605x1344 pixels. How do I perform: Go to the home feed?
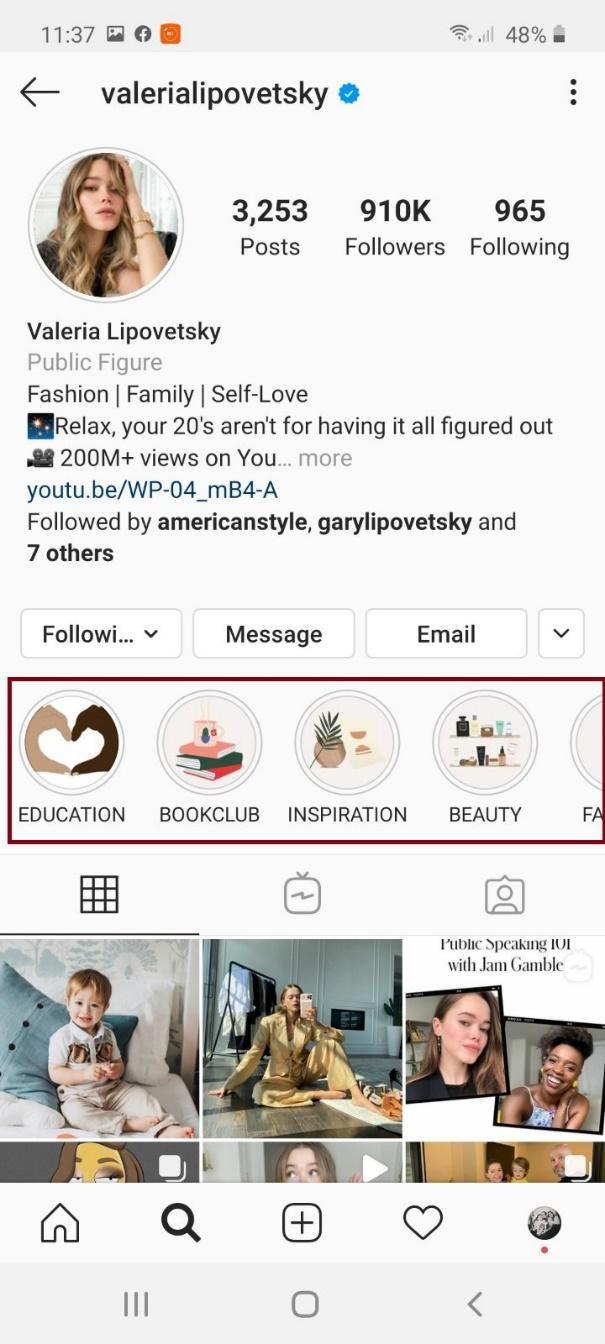[x=60, y=1222]
